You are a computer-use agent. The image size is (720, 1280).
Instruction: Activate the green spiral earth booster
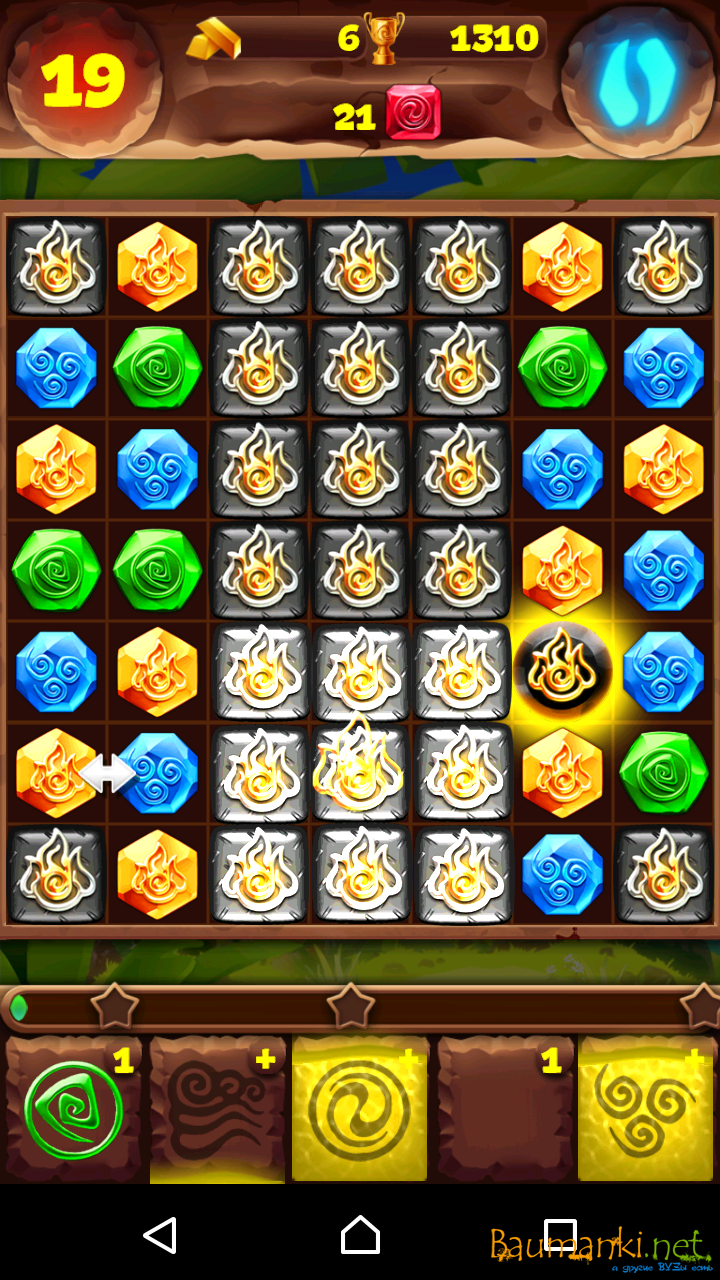click(x=73, y=1110)
